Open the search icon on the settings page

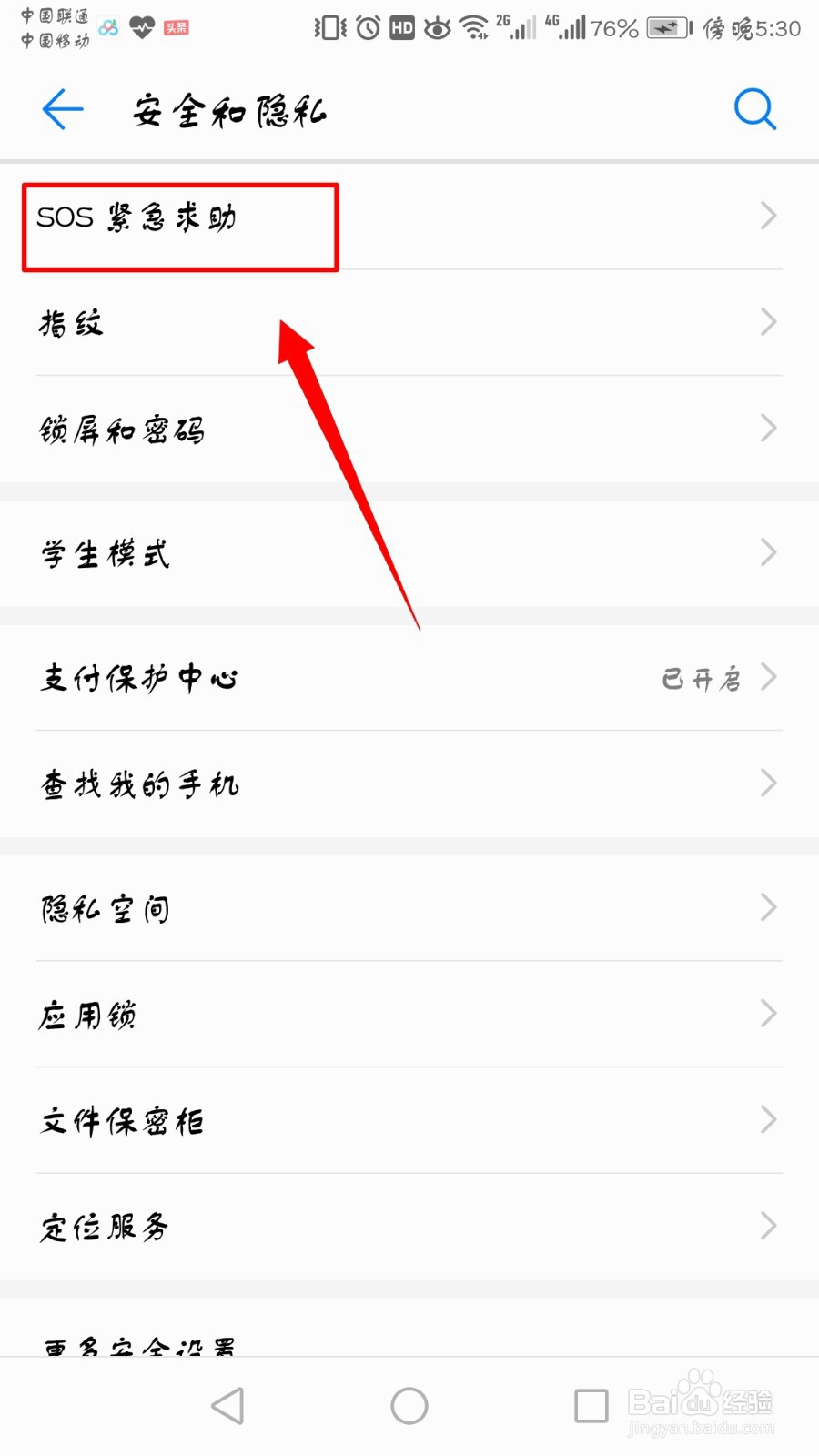tap(754, 108)
